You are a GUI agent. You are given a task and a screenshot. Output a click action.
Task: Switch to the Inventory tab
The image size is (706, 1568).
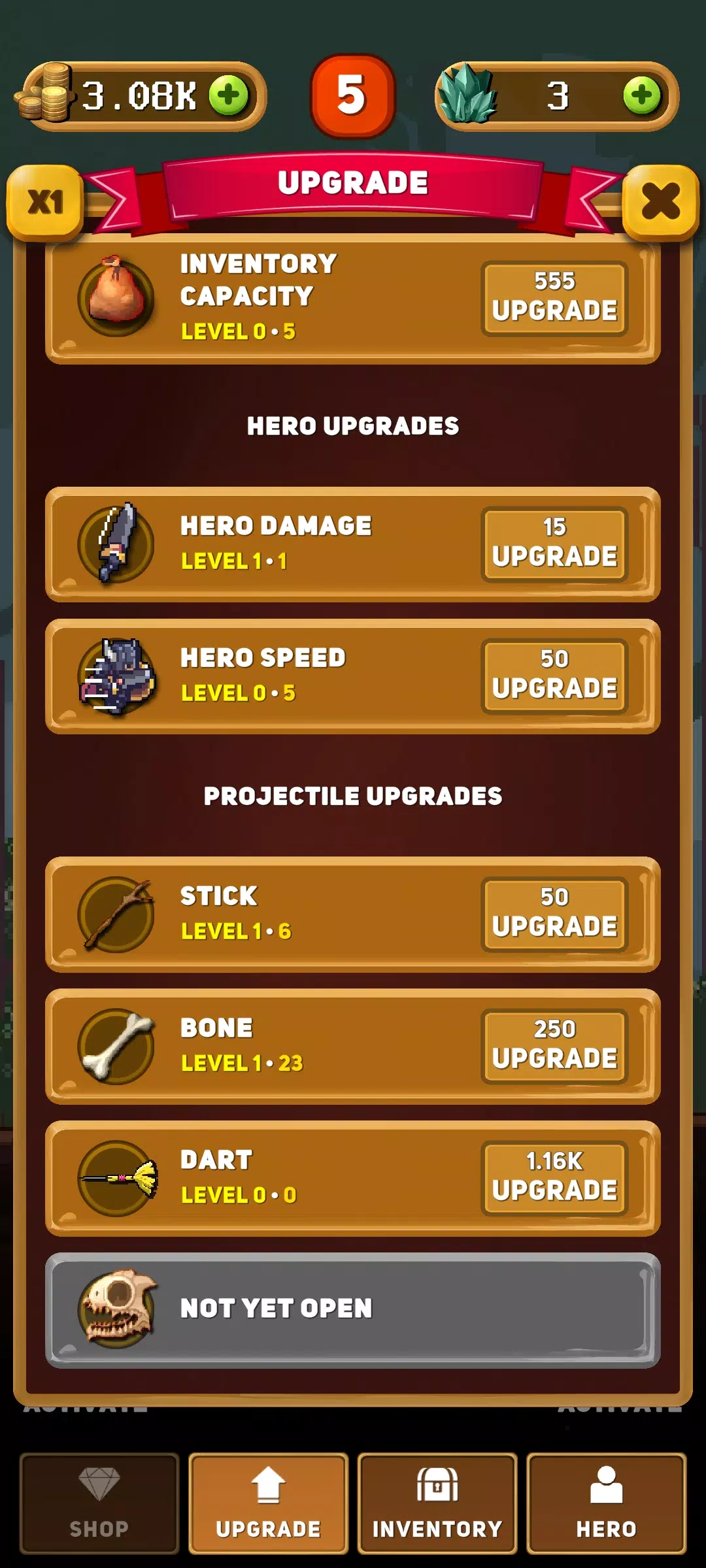click(437, 1503)
